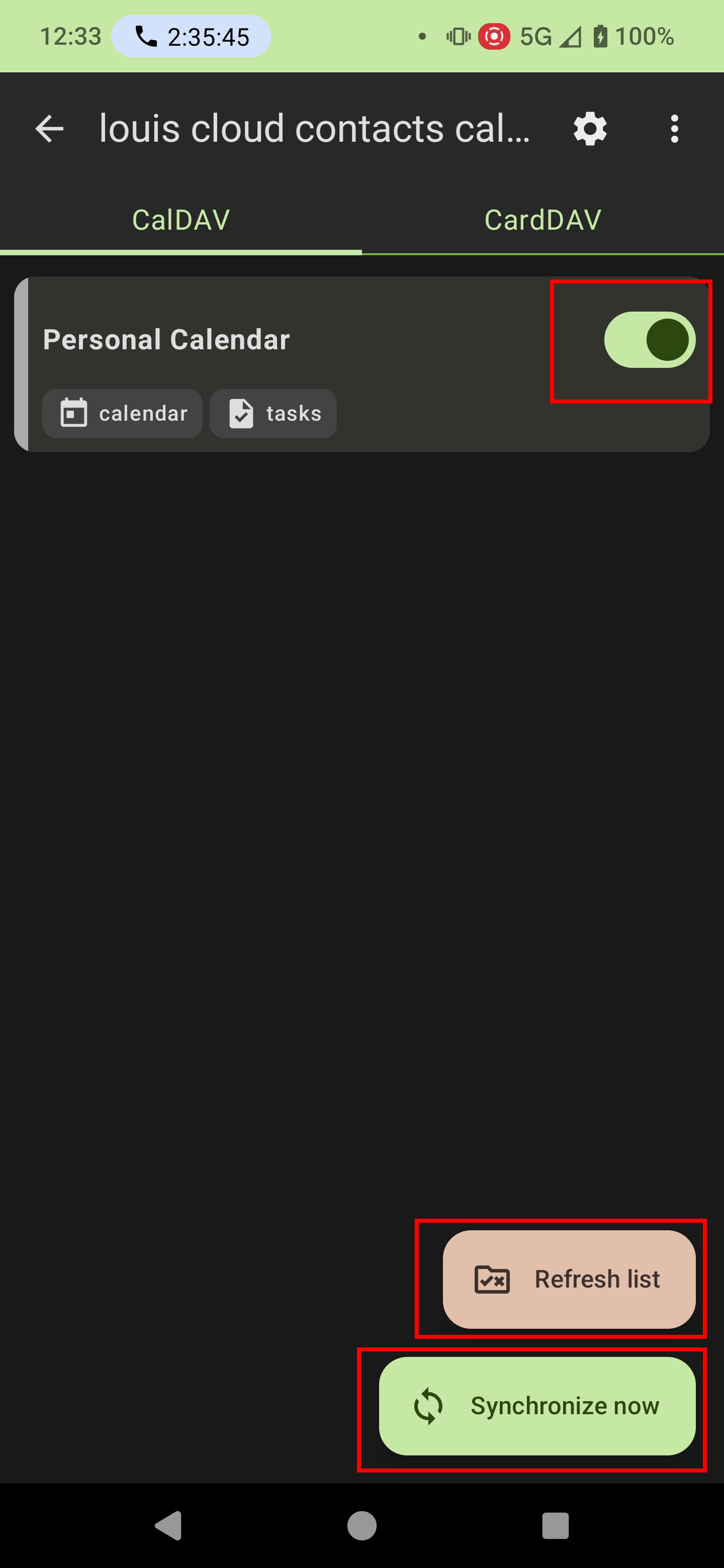724x1568 pixels.
Task: Open recent apps via square button
Action: click(x=556, y=1525)
